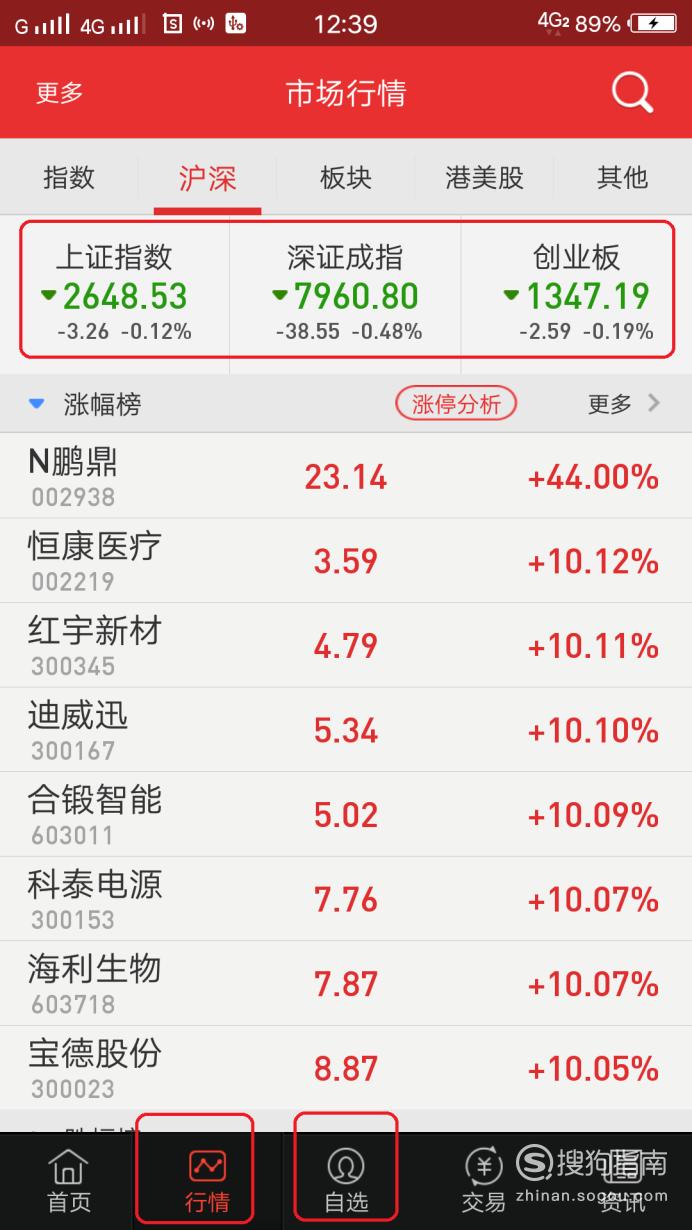Switch to the 指数 tab
The height and width of the screenshot is (1230, 692).
click(x=69, y=177)
